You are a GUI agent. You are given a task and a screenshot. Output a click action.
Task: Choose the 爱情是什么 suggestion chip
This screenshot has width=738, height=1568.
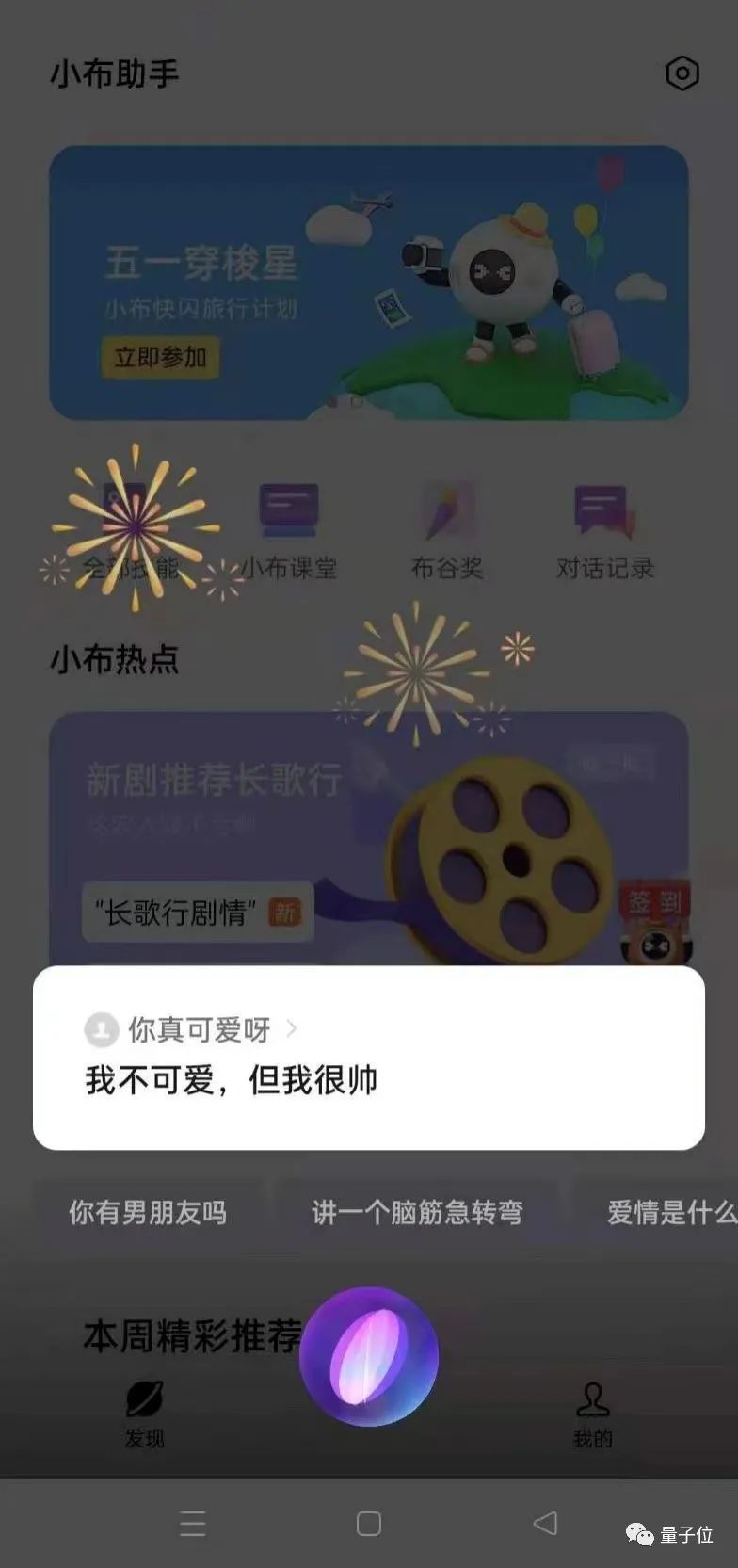click(x=670, y=1212)
